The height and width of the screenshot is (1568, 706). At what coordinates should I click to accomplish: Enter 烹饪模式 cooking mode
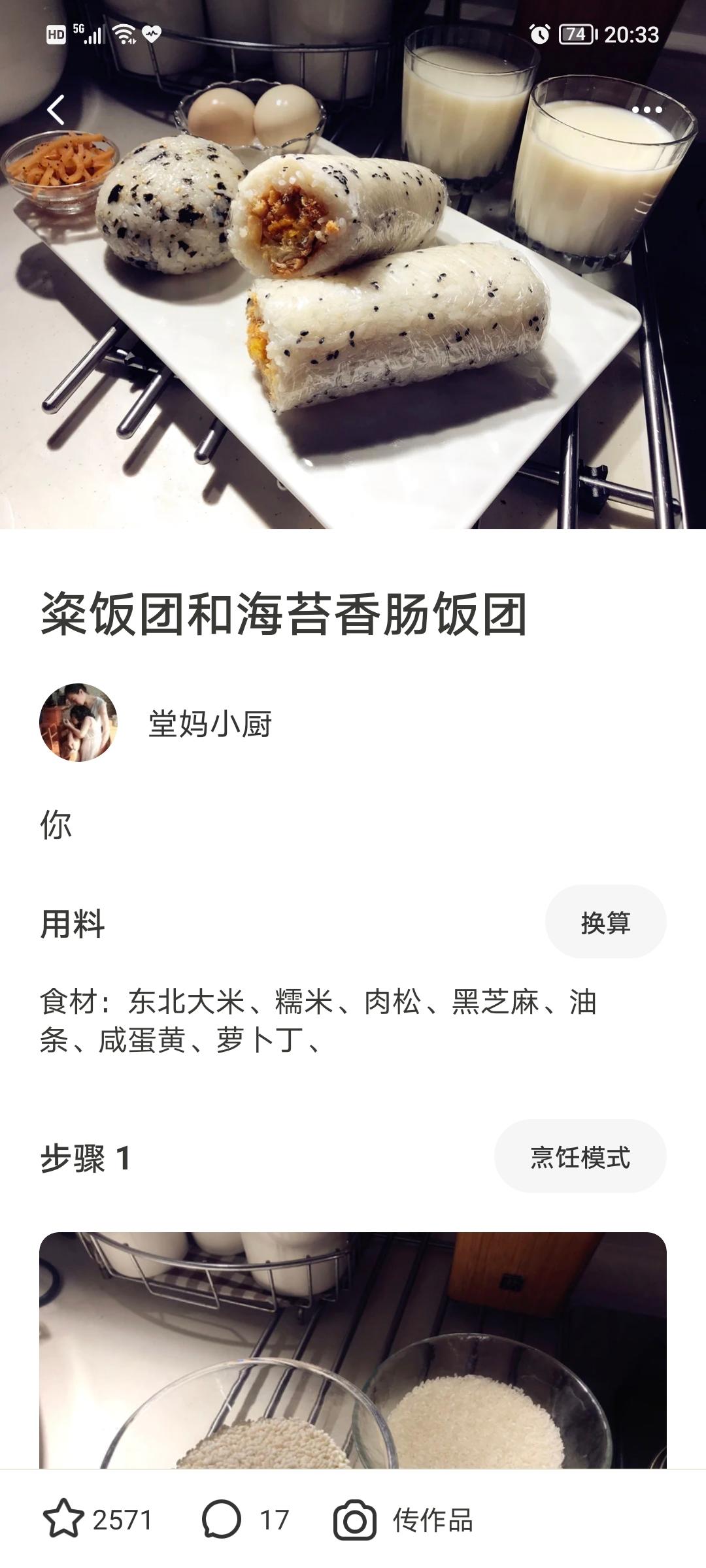click(x=580, y=1156)
